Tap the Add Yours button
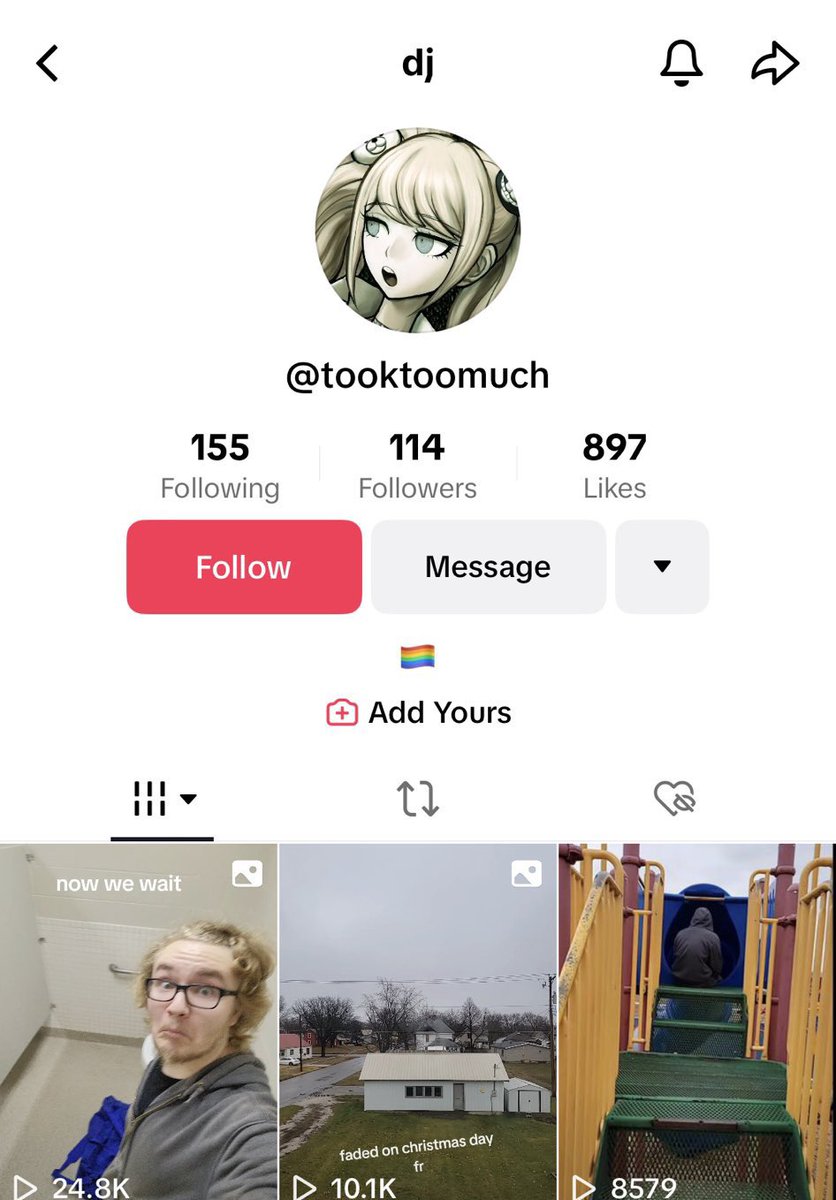The width and height of the screenshot is (836, 1200). click(x=419, y=713)
